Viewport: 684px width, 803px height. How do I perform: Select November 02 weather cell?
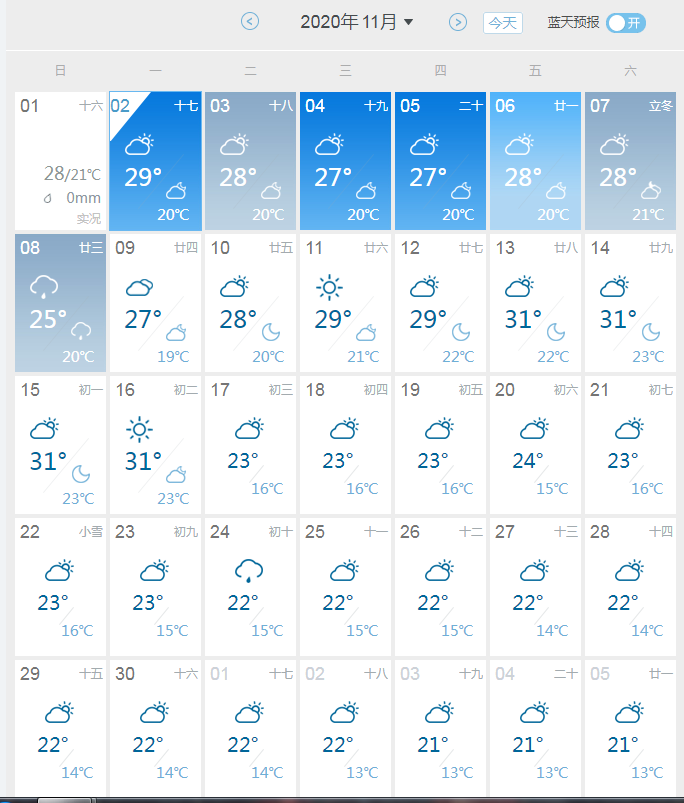pyautogui.click(x=155, y=161)
